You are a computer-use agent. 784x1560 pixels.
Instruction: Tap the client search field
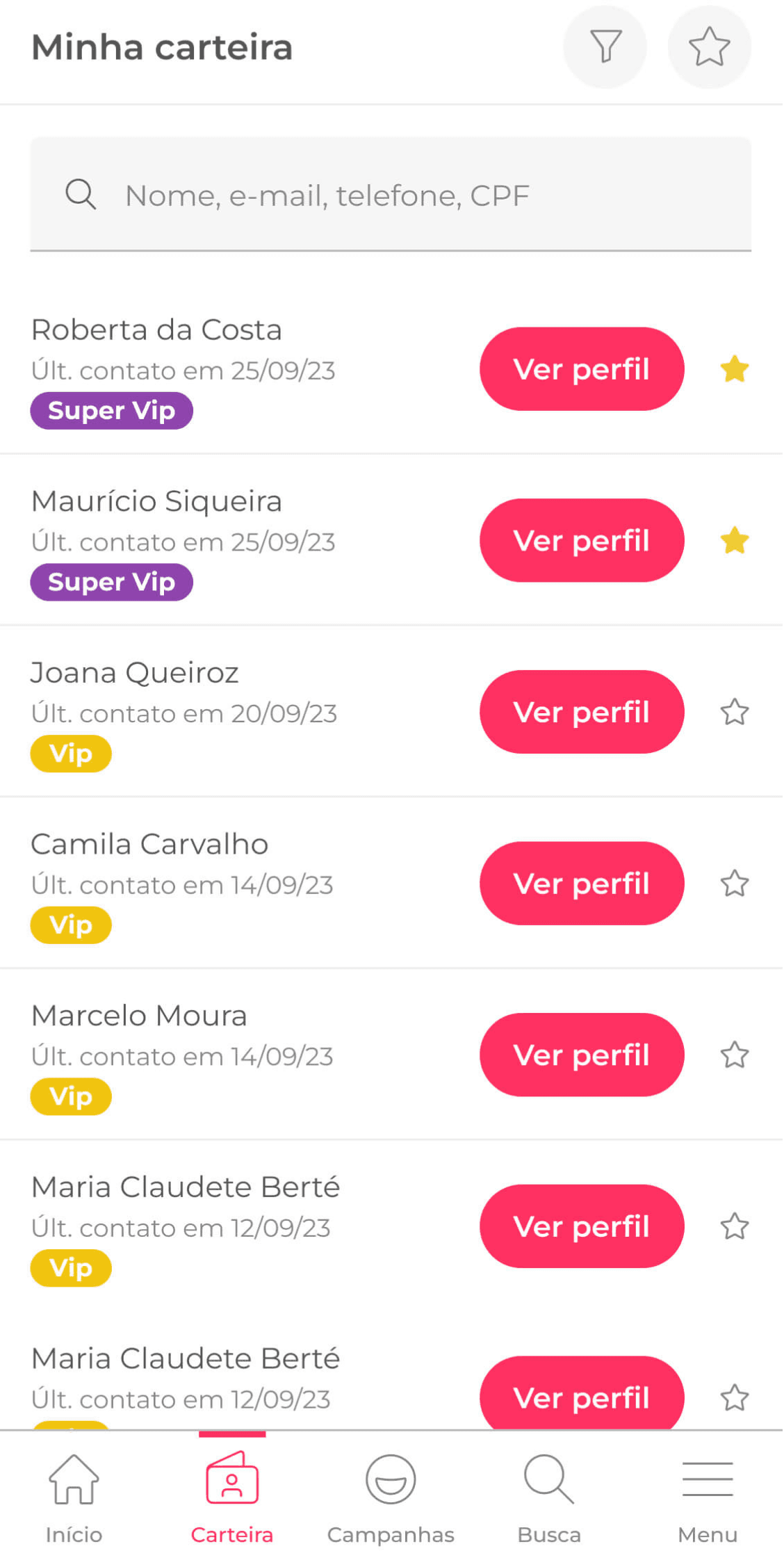tap(391, 195)
